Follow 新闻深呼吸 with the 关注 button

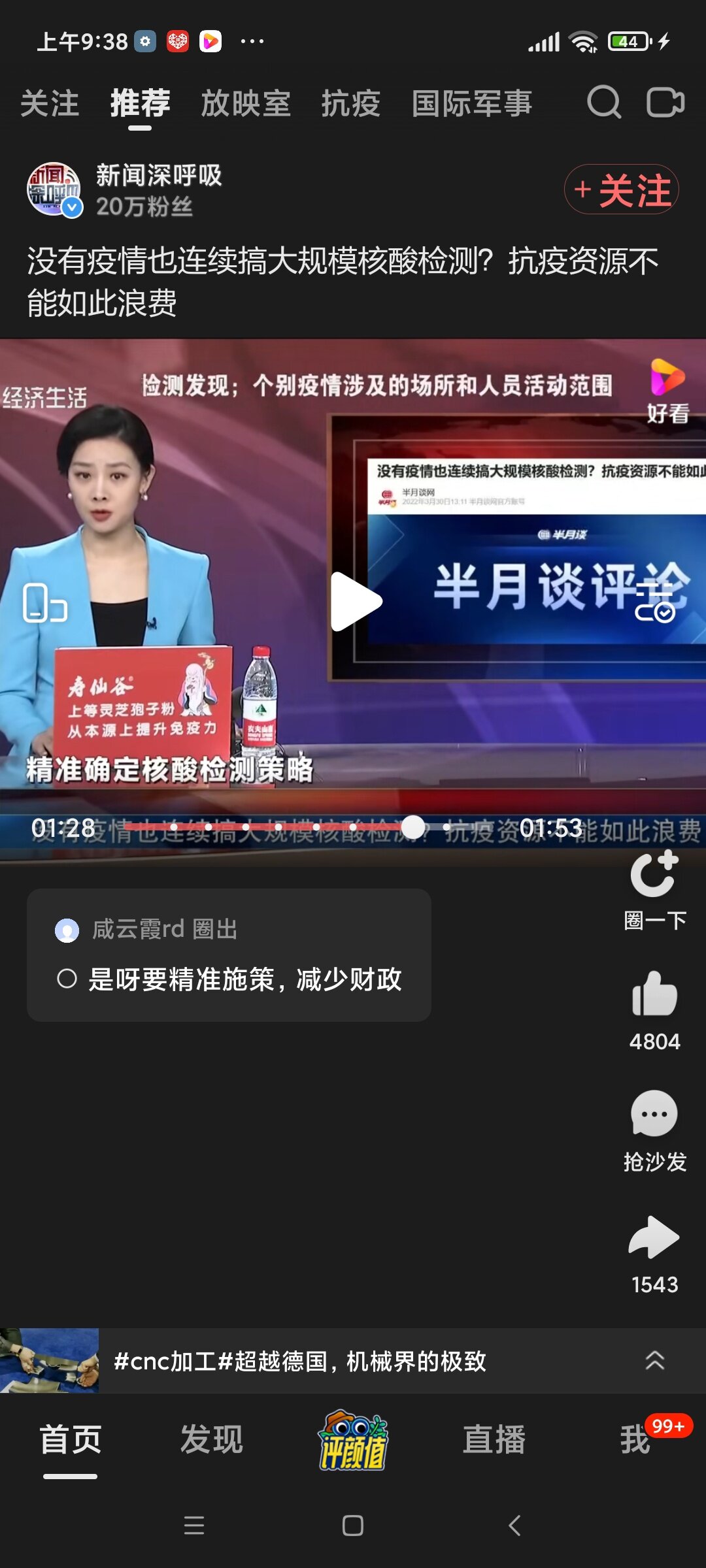click(622, 189)
